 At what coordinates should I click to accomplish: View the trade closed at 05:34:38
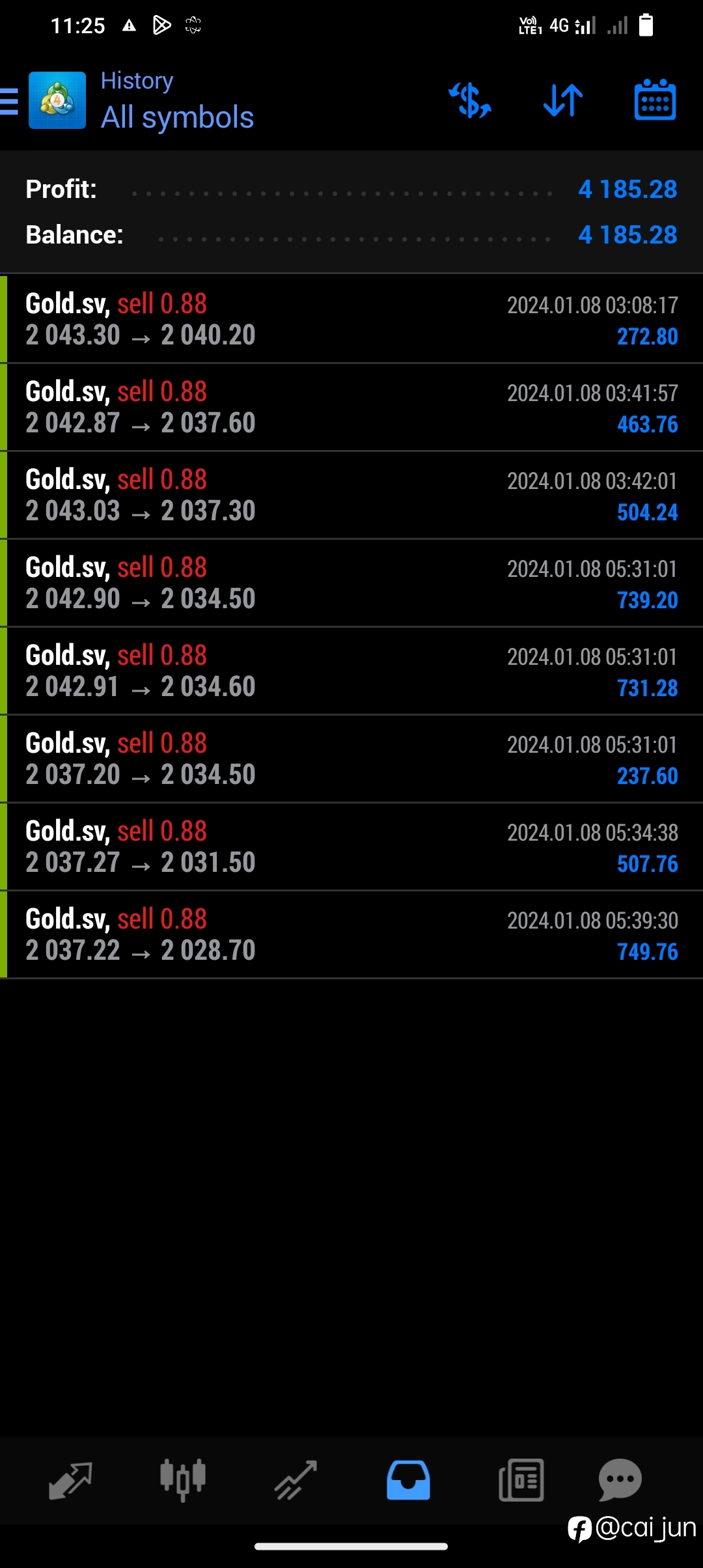[351, 847]
